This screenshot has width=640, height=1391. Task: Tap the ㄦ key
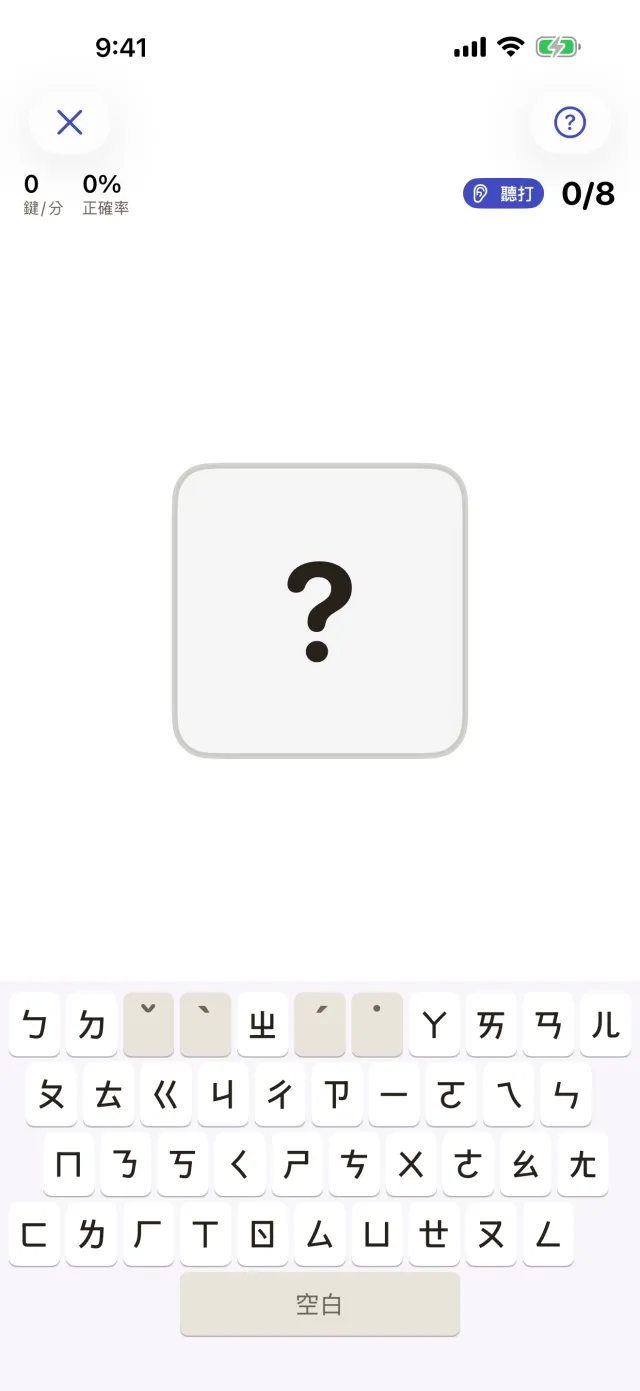605,1025
